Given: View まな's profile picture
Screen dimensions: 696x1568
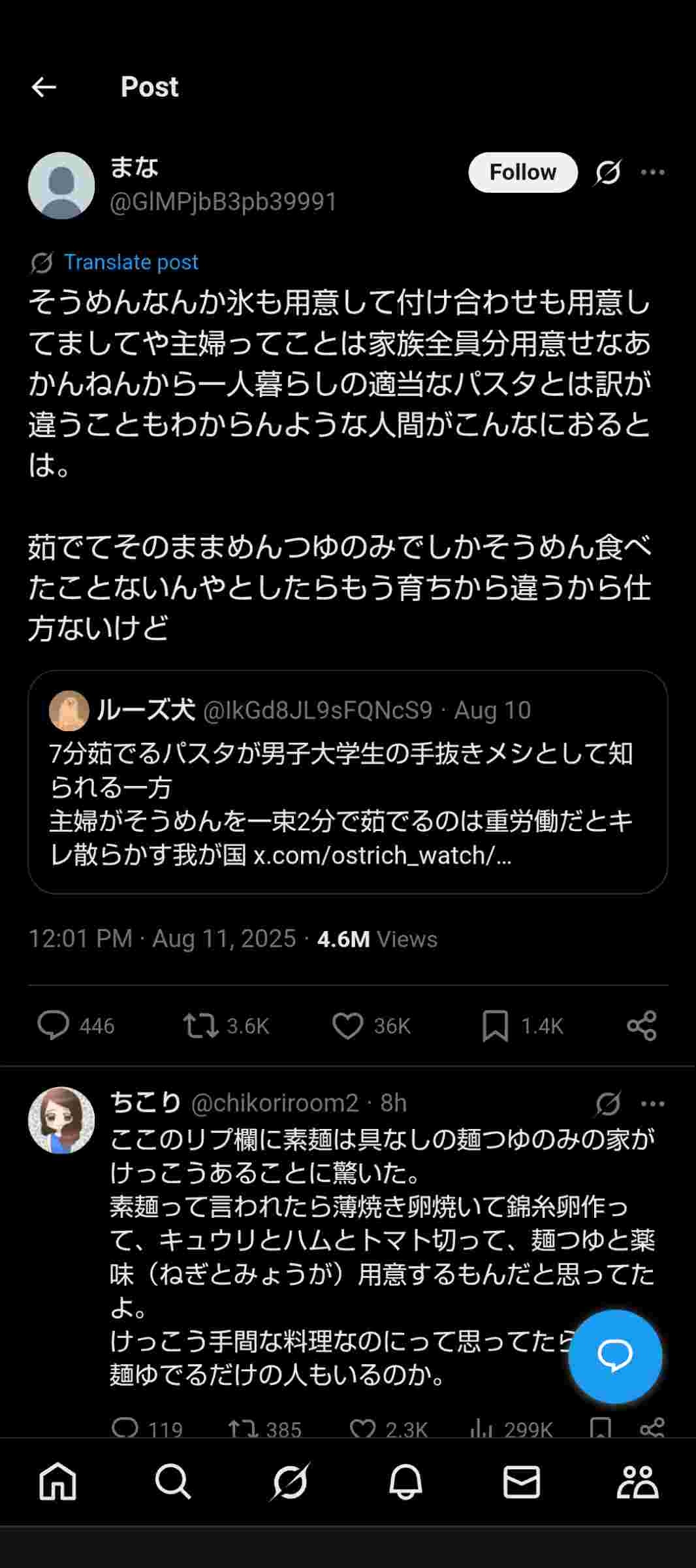Looking at the screenshot, I should point(61,186).
